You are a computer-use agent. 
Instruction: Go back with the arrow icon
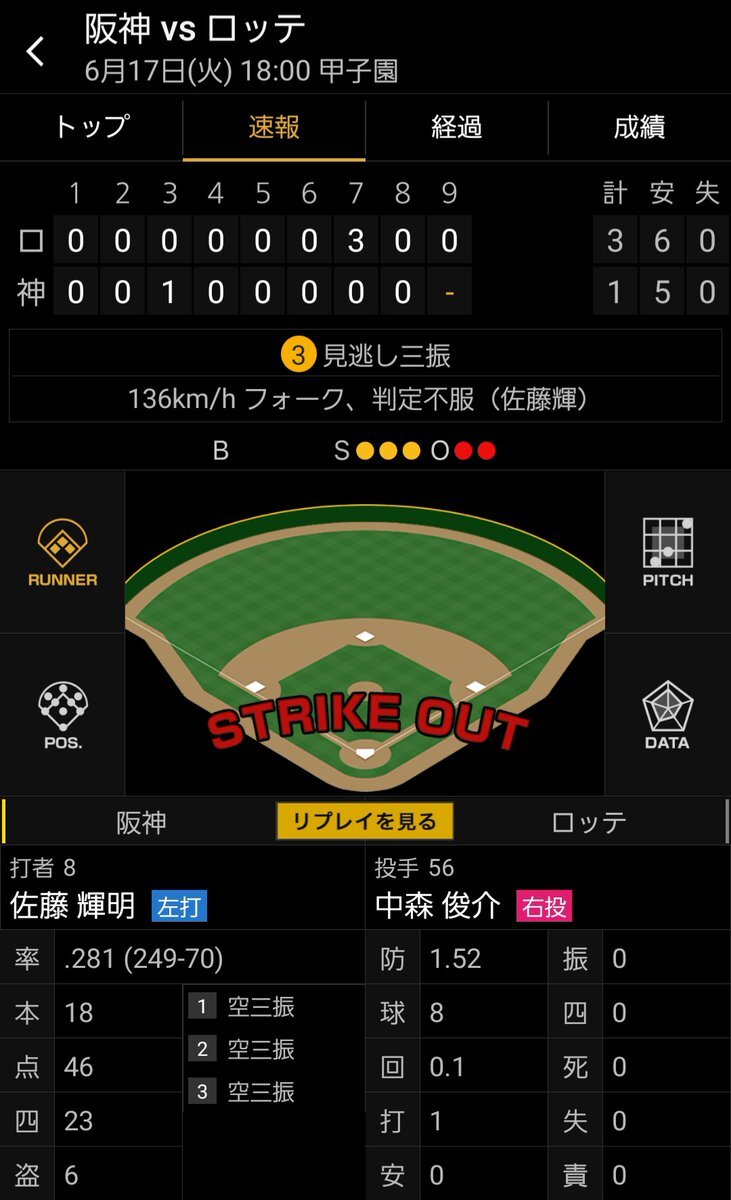[36, 51]
